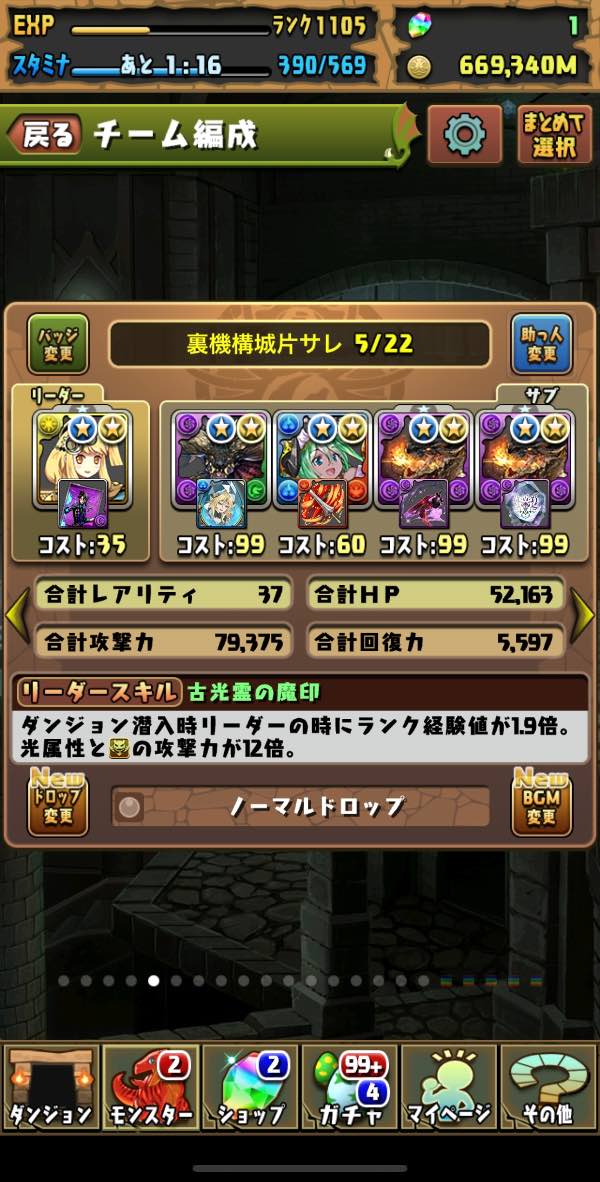Switch to ガチャ tab

349,1087
